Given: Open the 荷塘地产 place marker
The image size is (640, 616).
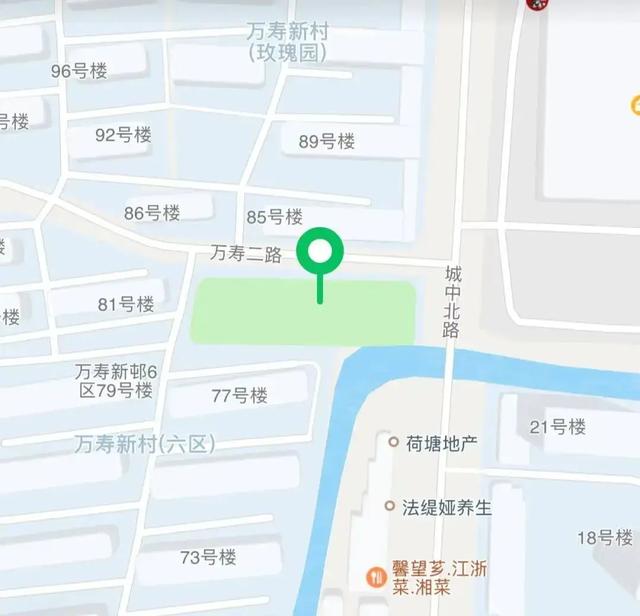Looking at the screenshot, I should point(393,442).
